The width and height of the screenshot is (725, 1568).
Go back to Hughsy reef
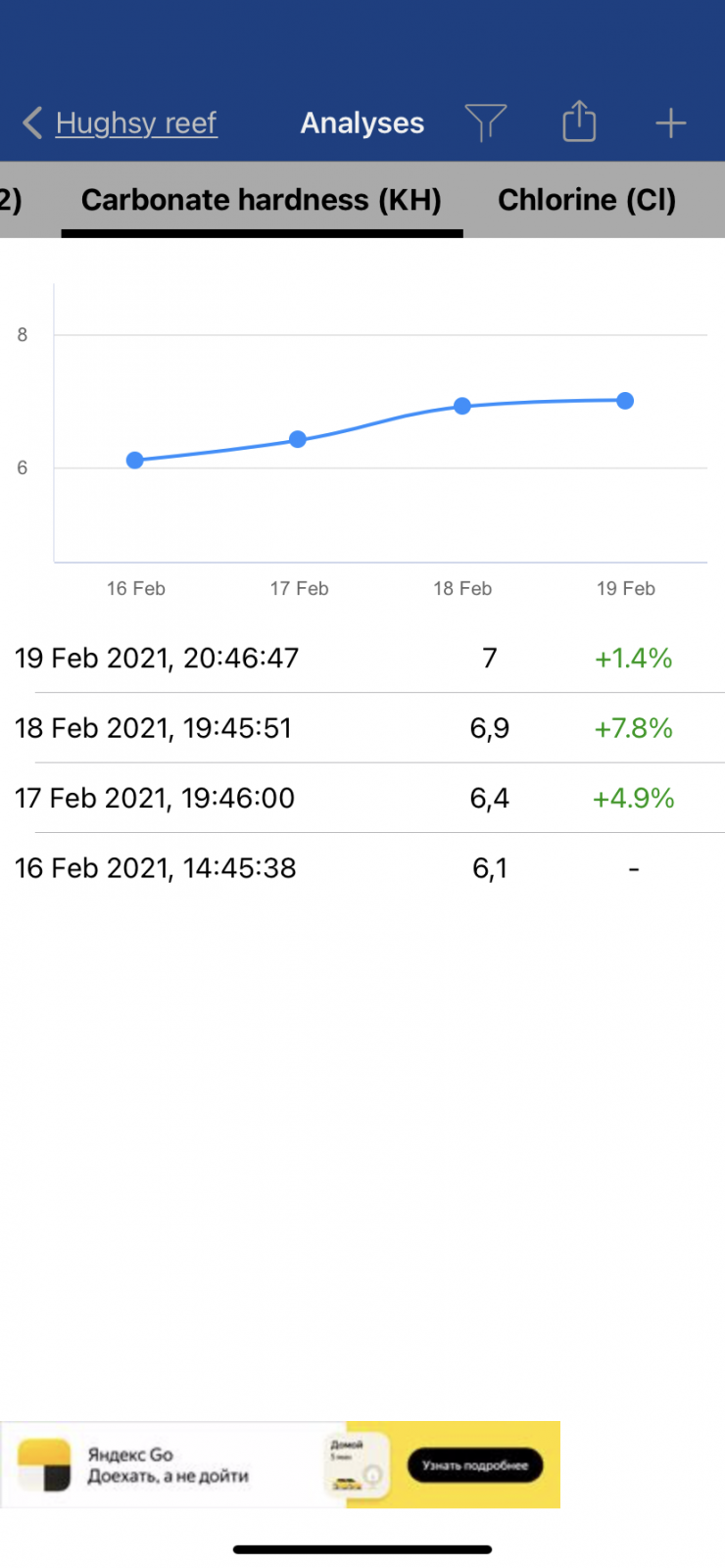coord(120,123)
